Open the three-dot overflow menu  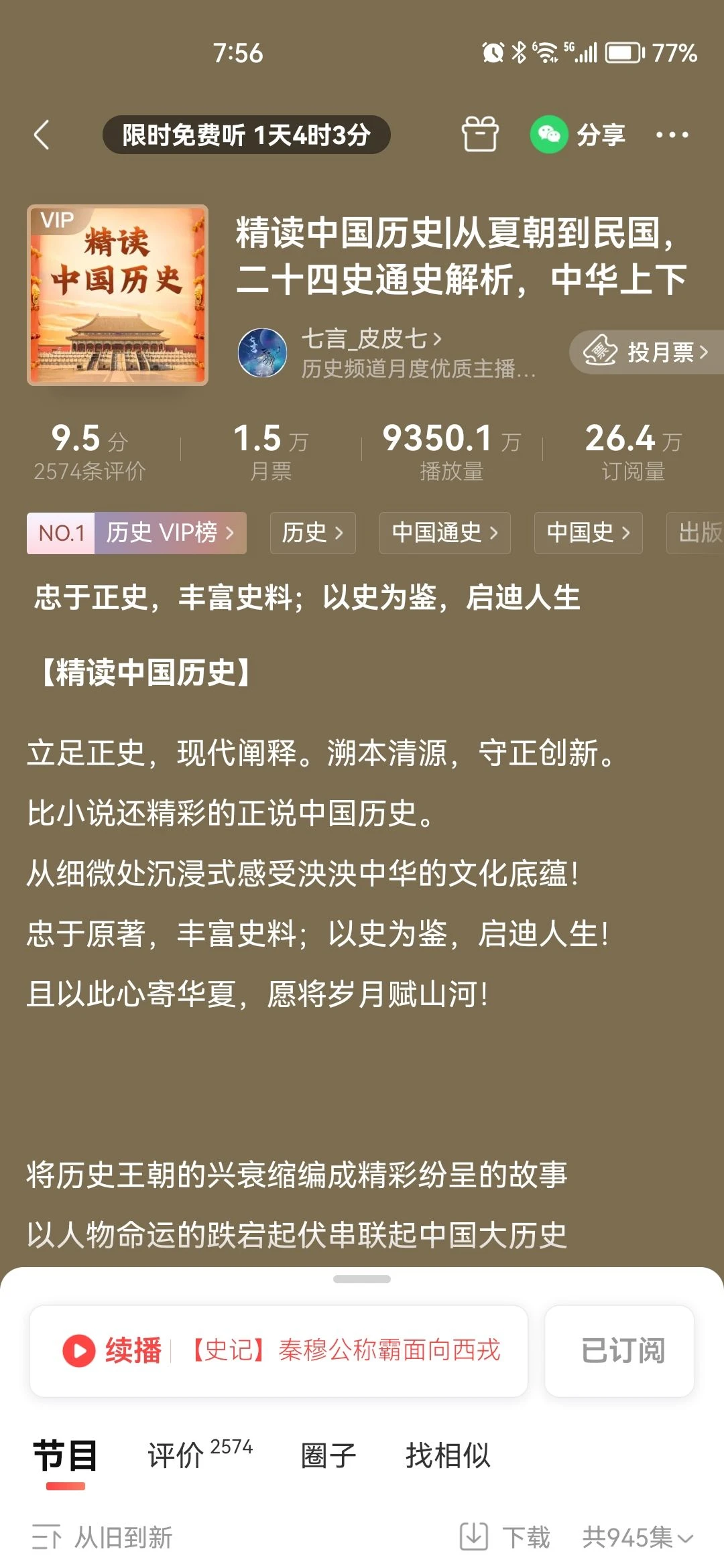click(x=672, y=135)
